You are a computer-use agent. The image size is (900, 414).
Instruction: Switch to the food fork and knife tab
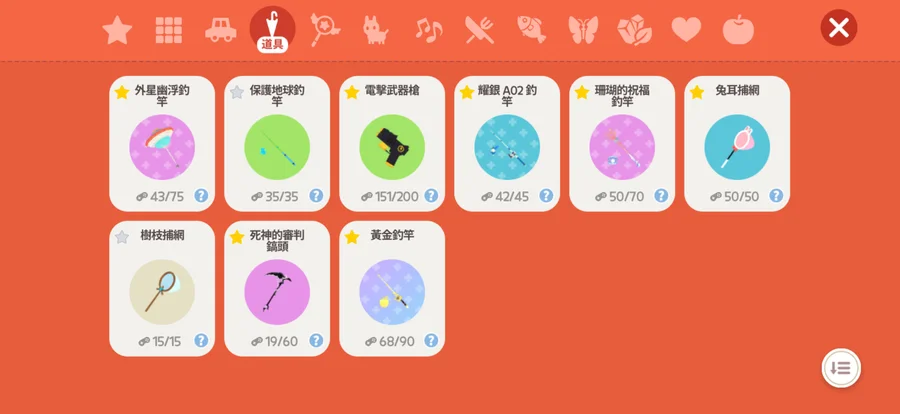coord(480,30)
